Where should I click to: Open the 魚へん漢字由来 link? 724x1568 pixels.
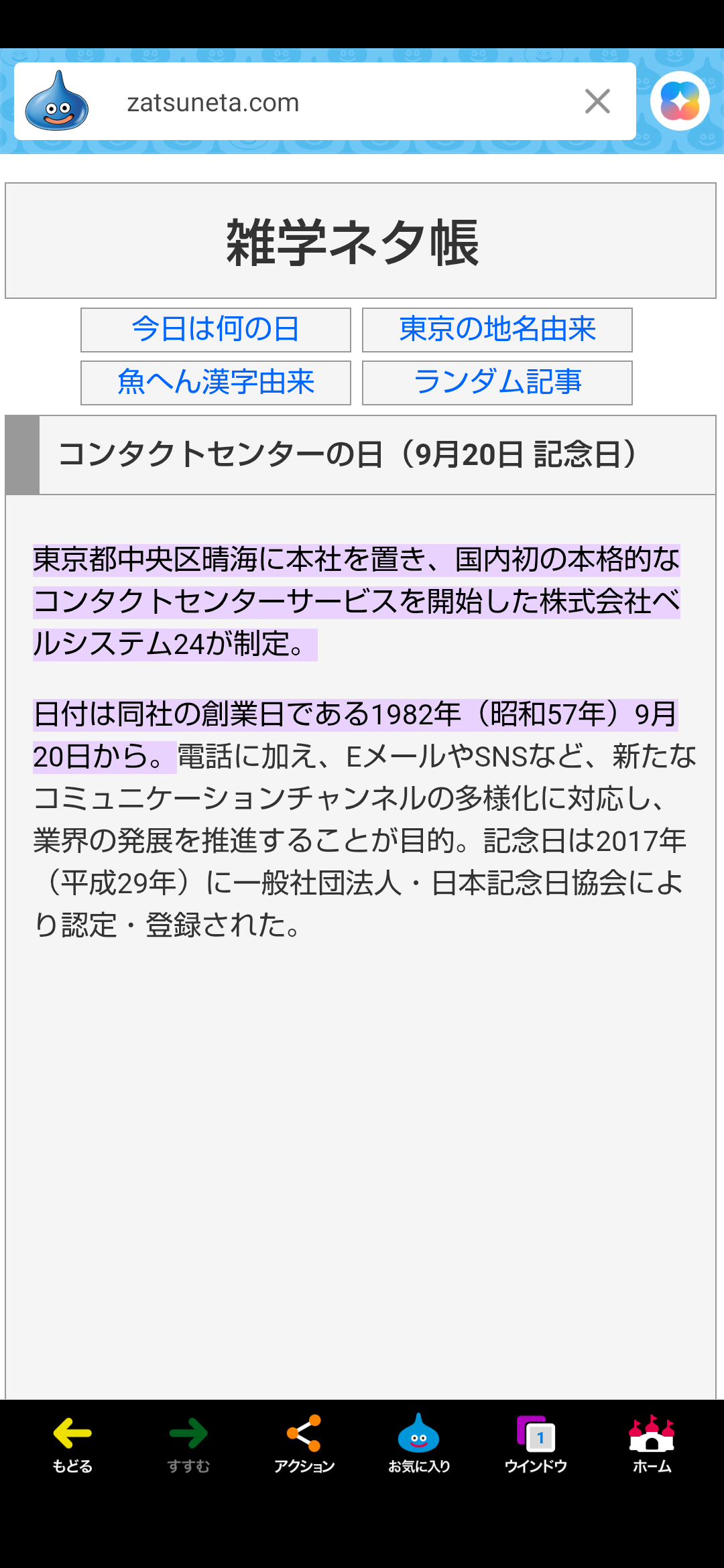[216, 383]
